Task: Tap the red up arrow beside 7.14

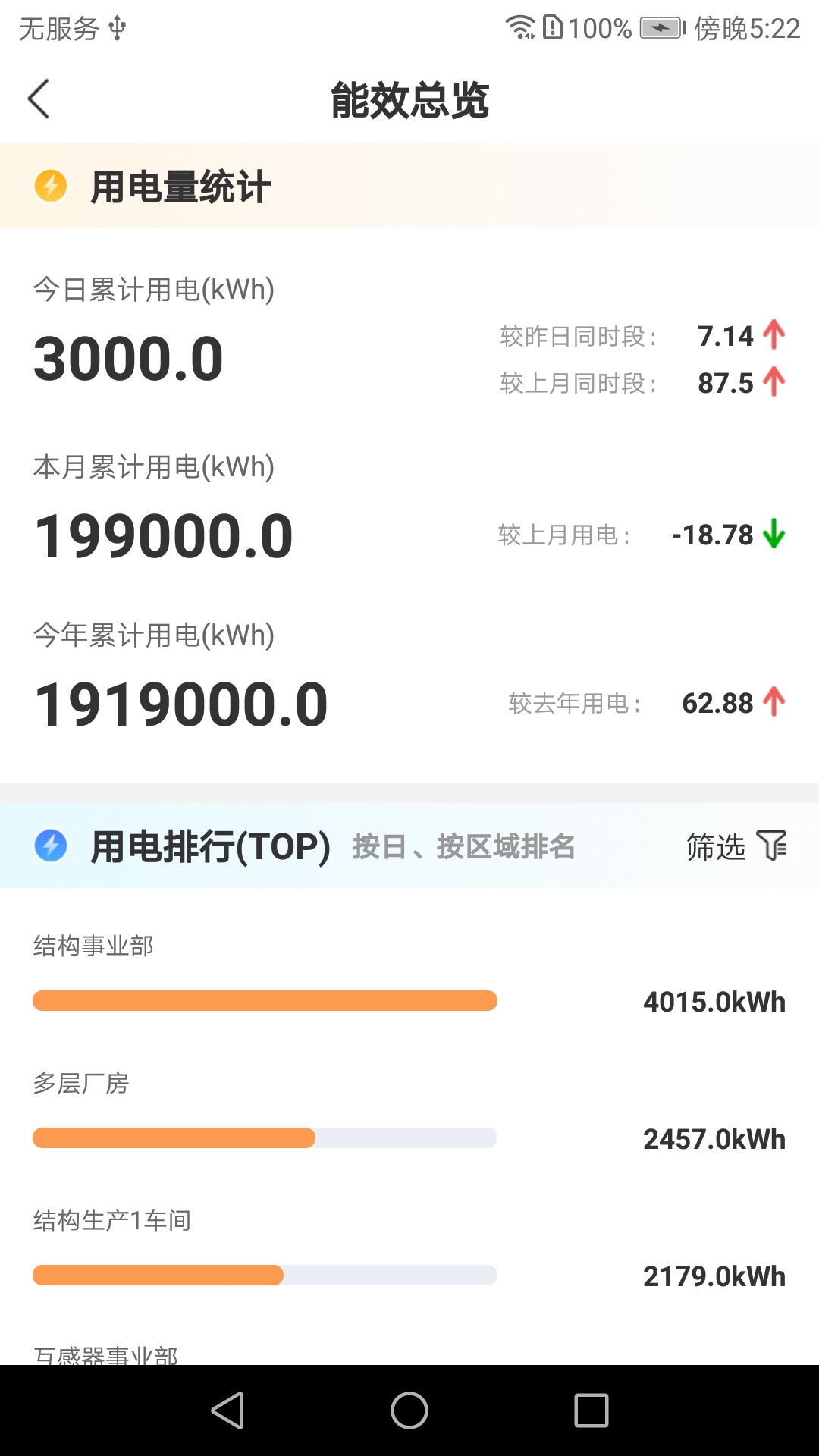Action: 773,336
